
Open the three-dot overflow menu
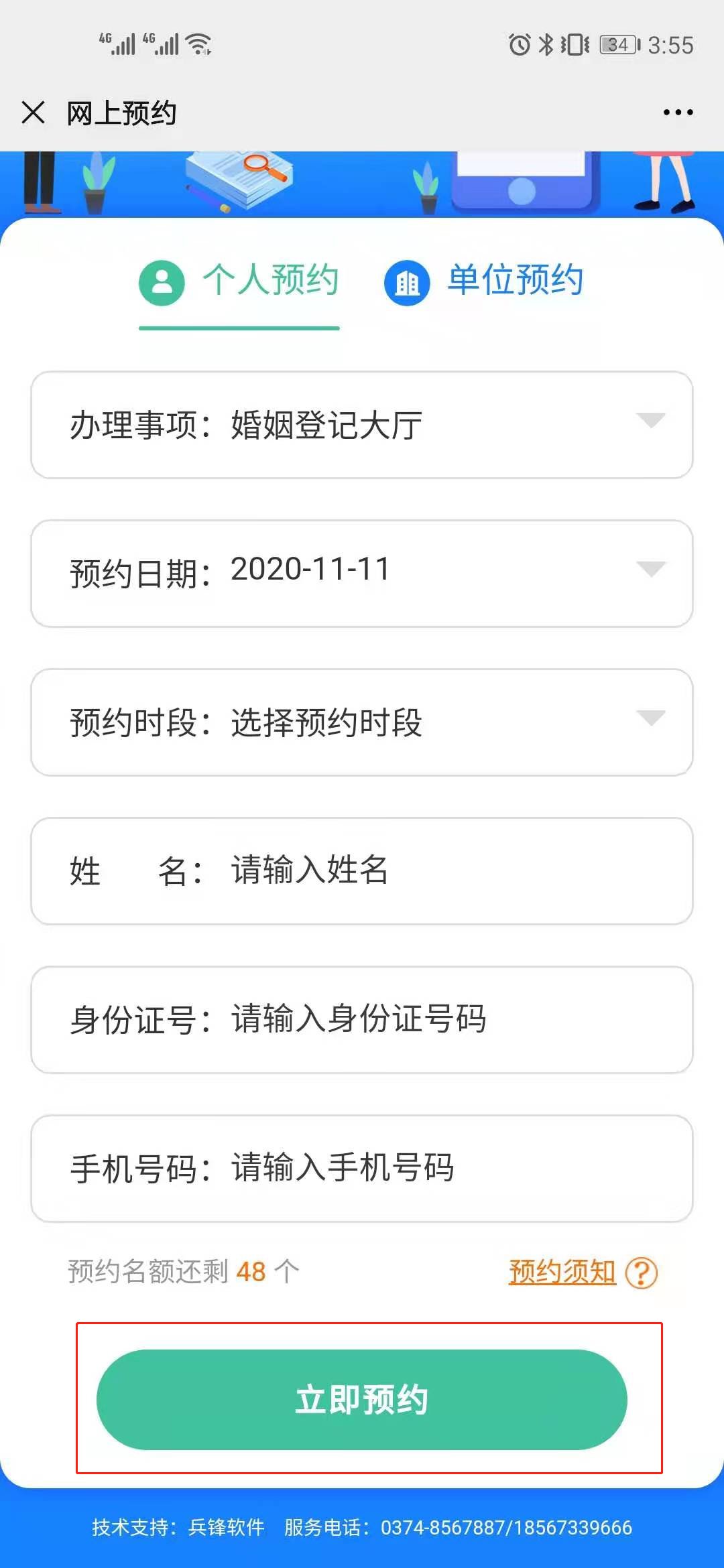678,113
